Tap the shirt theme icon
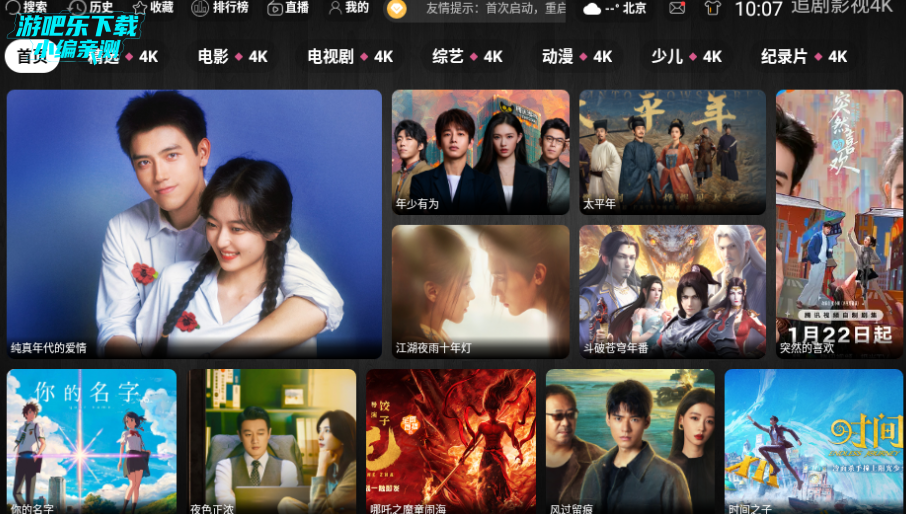906x514 pixels. [711, 9]
